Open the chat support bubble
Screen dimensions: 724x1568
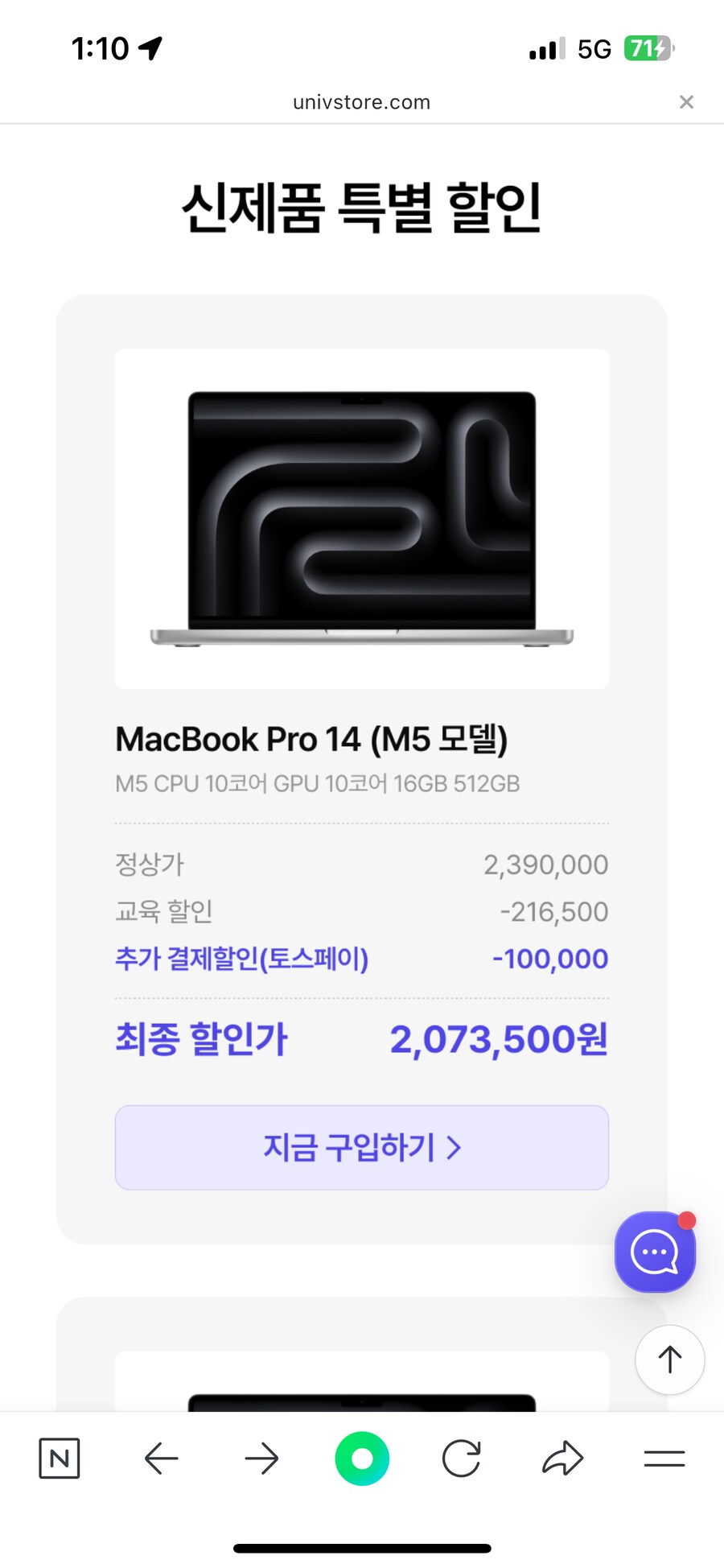(654, 1252)
